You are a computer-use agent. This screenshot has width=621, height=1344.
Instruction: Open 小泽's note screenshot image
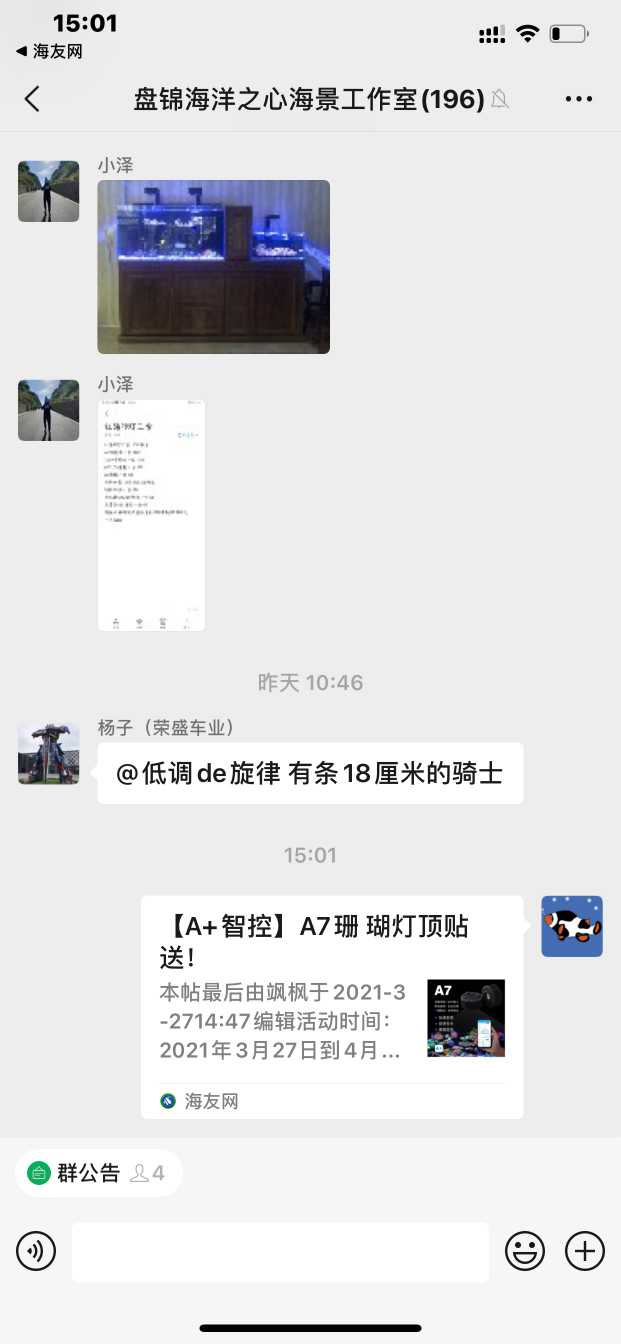point(151,515)
